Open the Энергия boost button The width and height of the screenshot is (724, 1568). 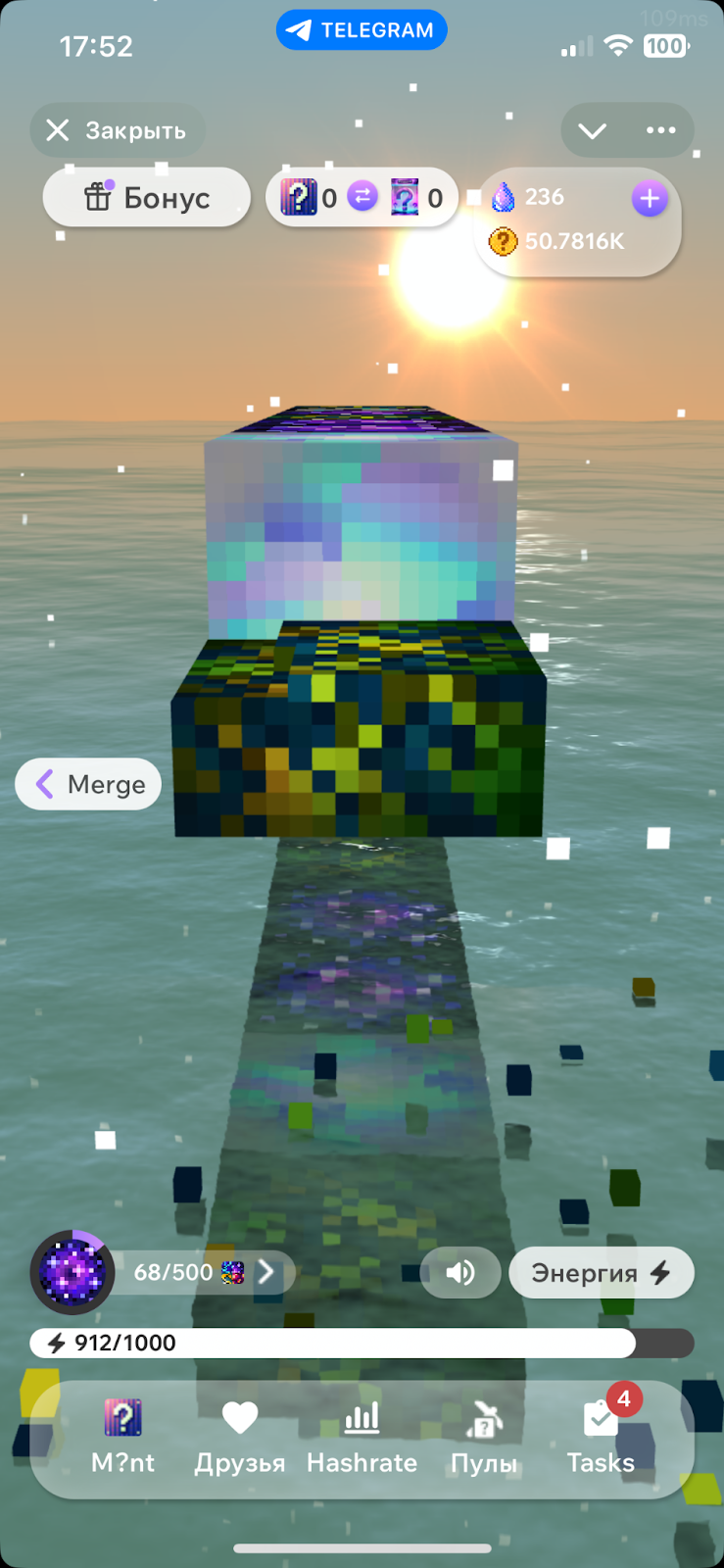coord(601,1273)
